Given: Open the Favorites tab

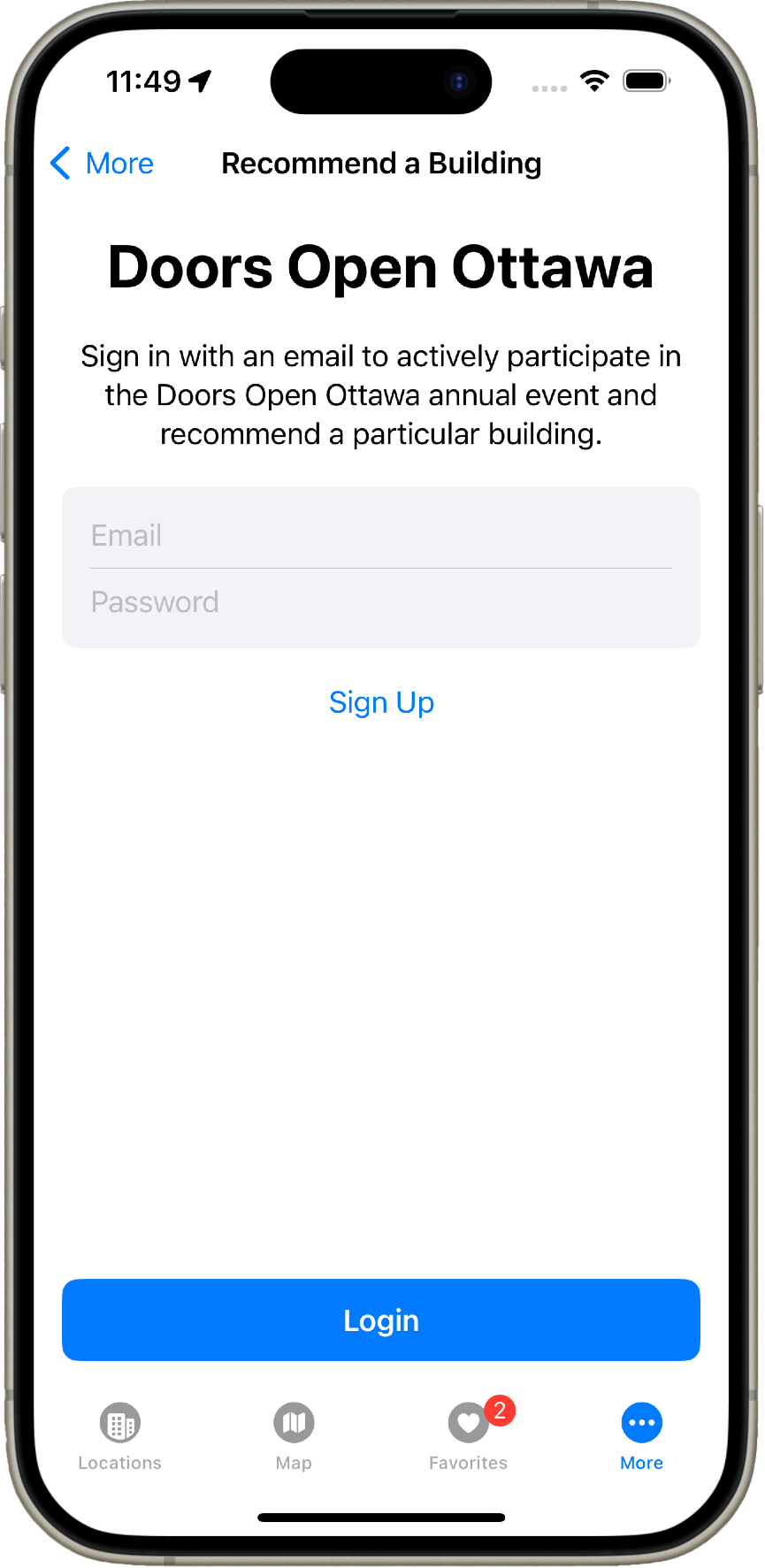Looking at the screenshot, I should [468, 1435].
